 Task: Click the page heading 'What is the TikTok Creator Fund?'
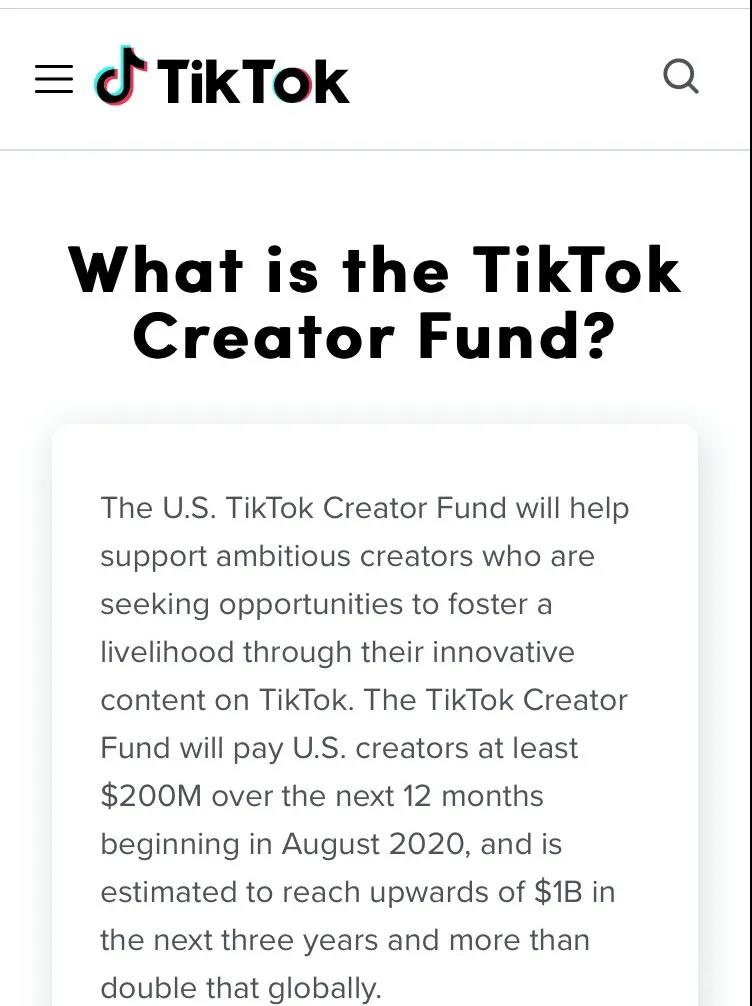pyautogui.click(x=375, y=300)
